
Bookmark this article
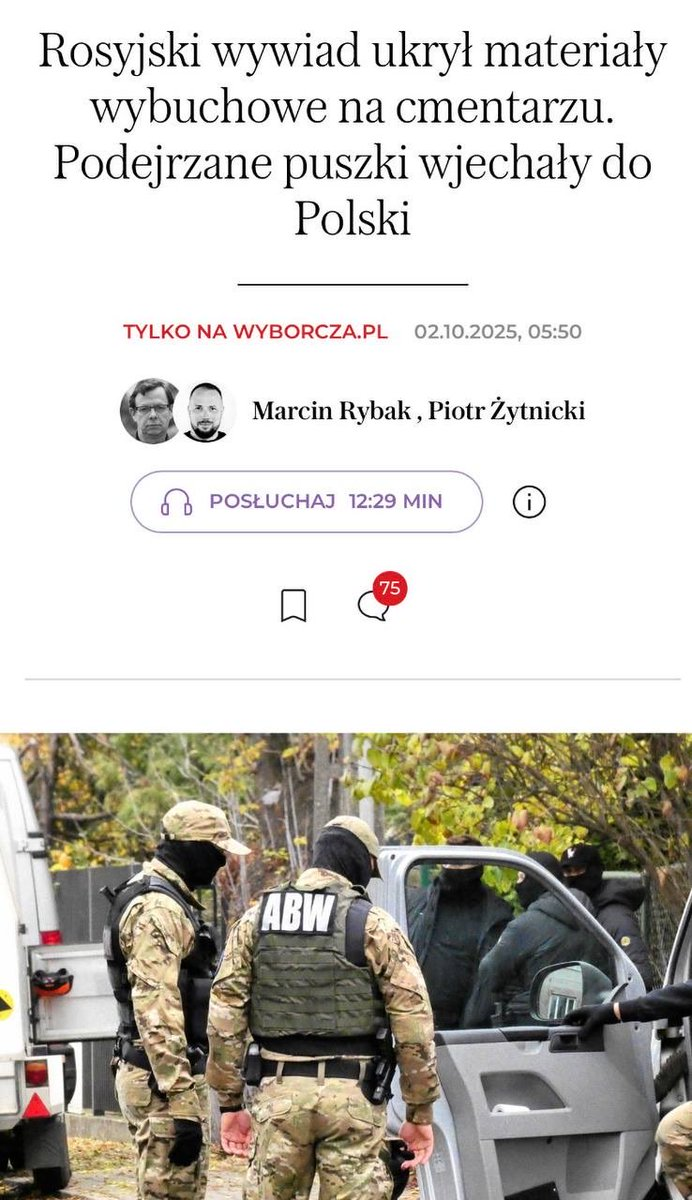click(293, 606)
